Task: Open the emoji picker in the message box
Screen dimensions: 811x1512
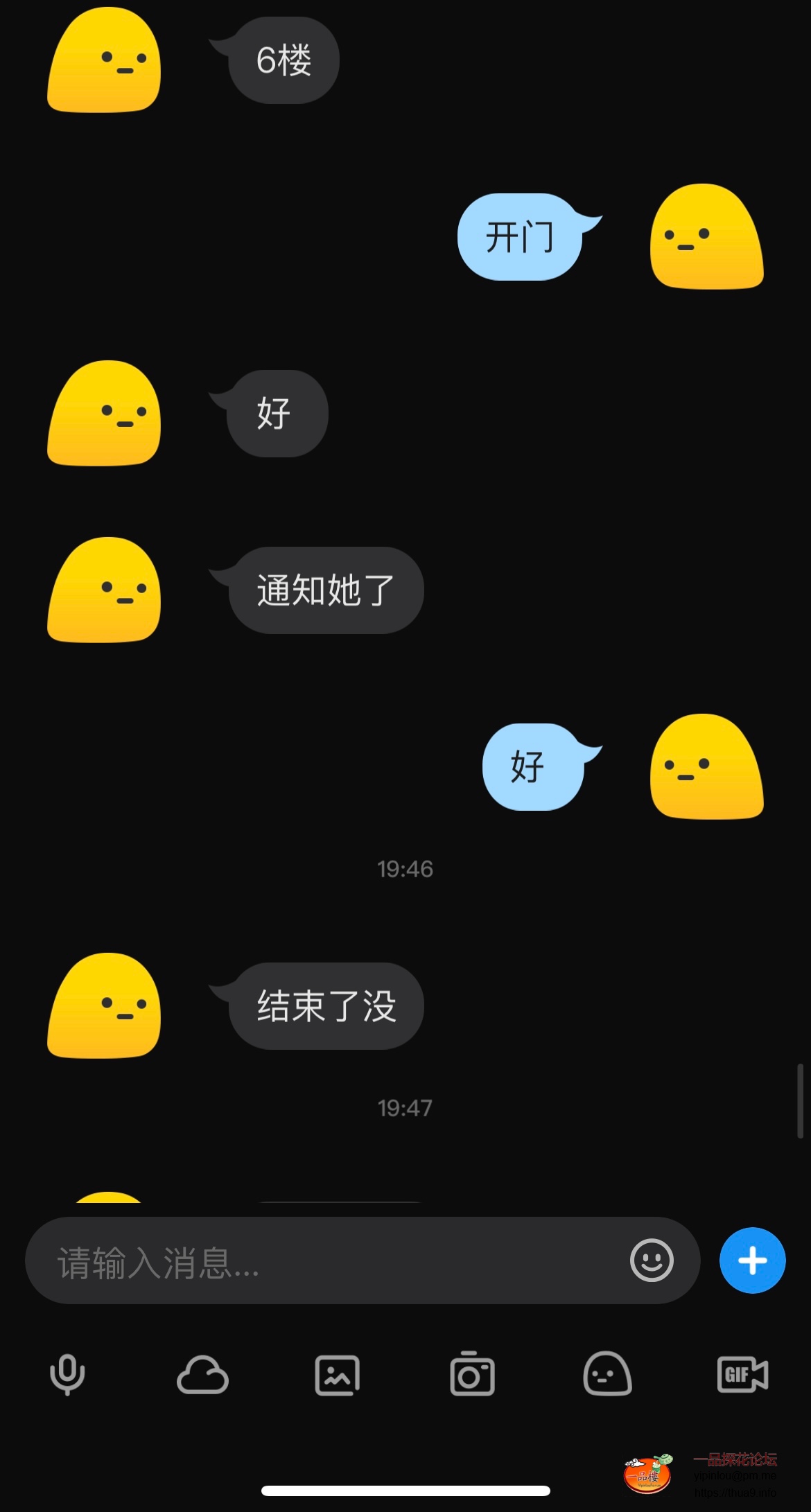Action: [651, 1260]
